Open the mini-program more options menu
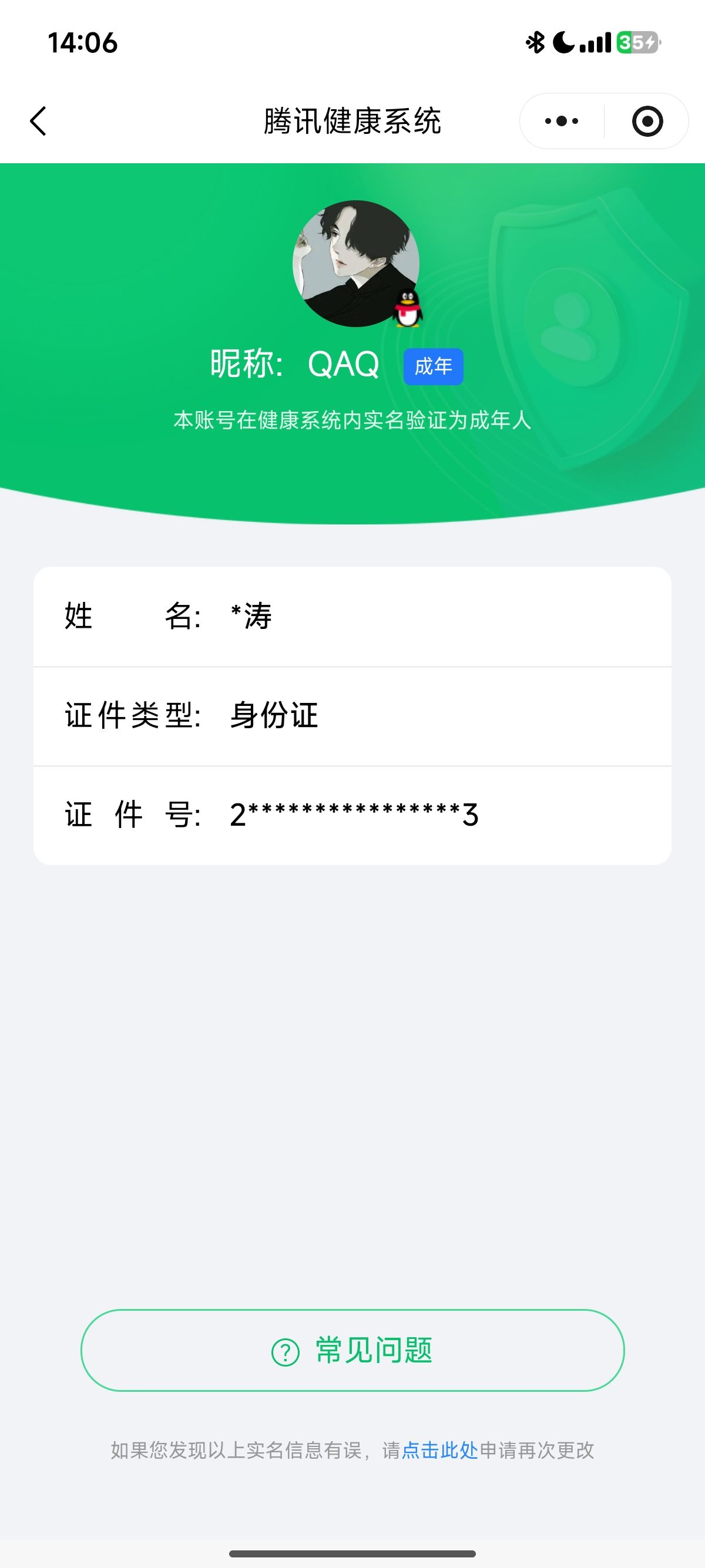 point(560,120)
